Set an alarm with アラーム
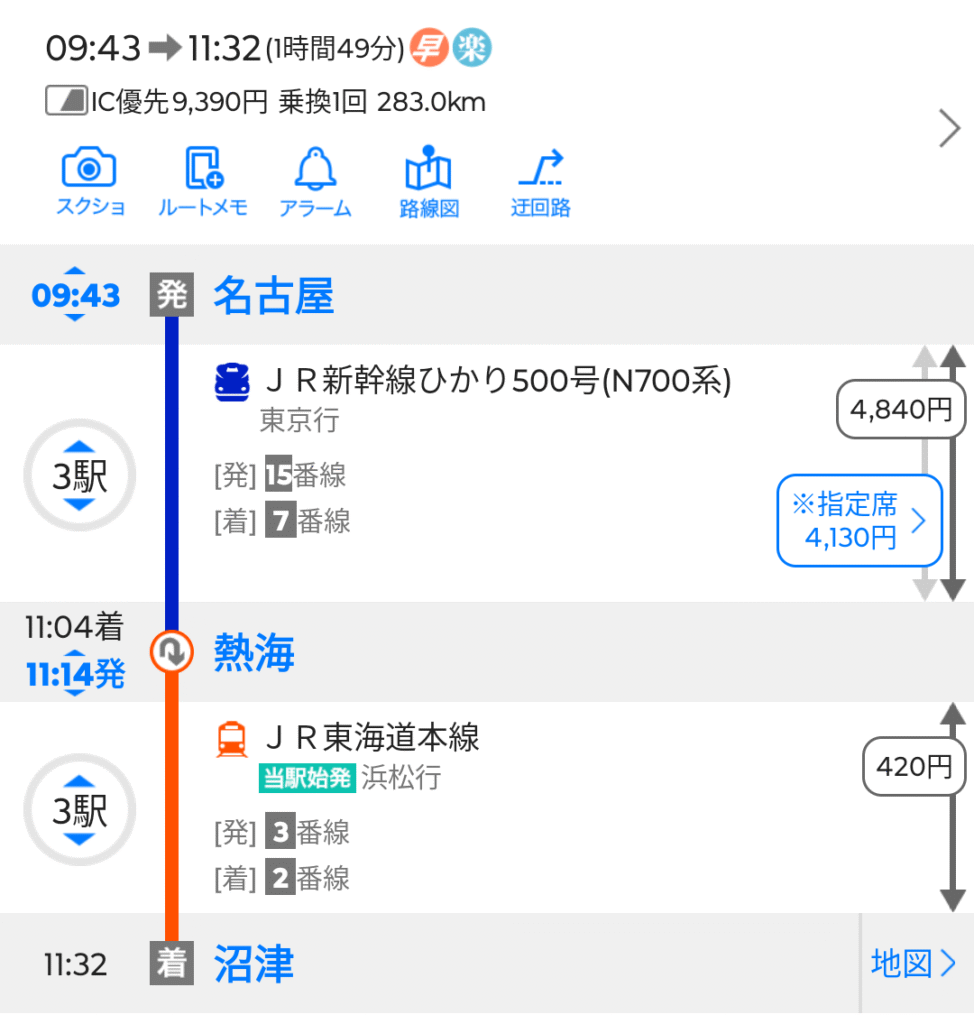Image resolution: width=974 pixels, height=1024 pixels. point(315,182)
